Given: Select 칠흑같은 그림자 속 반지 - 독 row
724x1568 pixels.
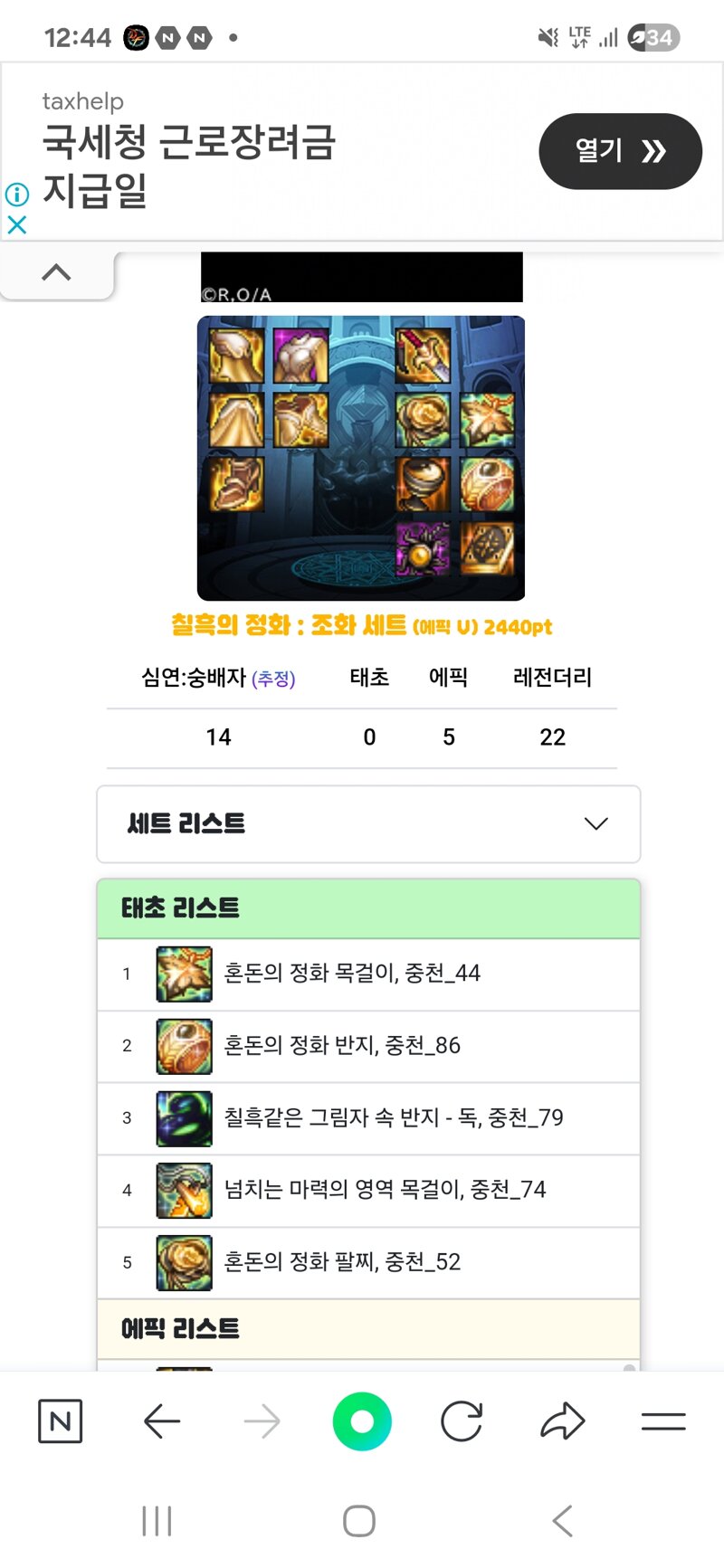Looking at the screenshot, I should tap(368, 1118).
